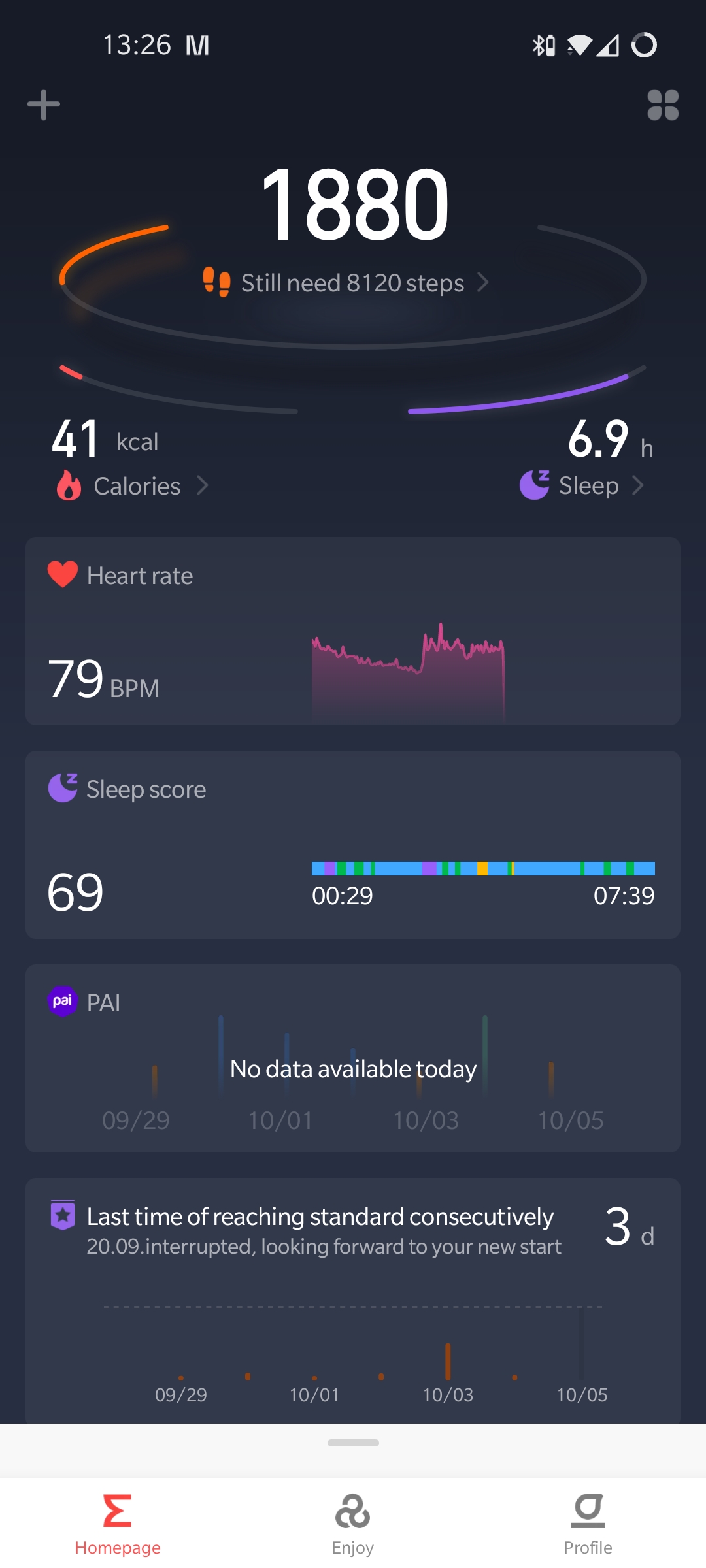706x1568 pixels.
Task: Open the Heart rate card
Action: coord(353,631)
